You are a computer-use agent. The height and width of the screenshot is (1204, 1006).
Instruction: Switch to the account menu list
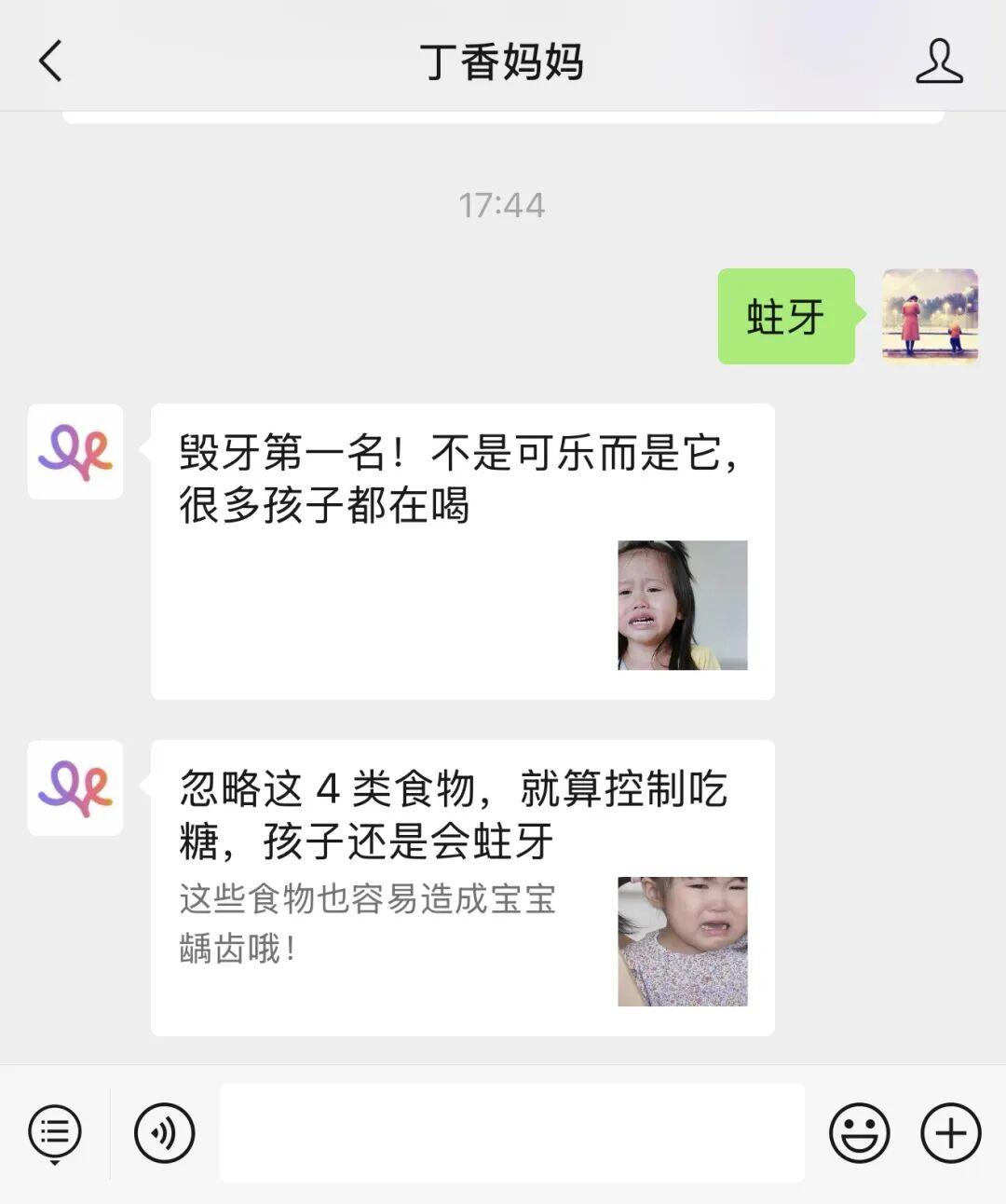(55, 1133)
